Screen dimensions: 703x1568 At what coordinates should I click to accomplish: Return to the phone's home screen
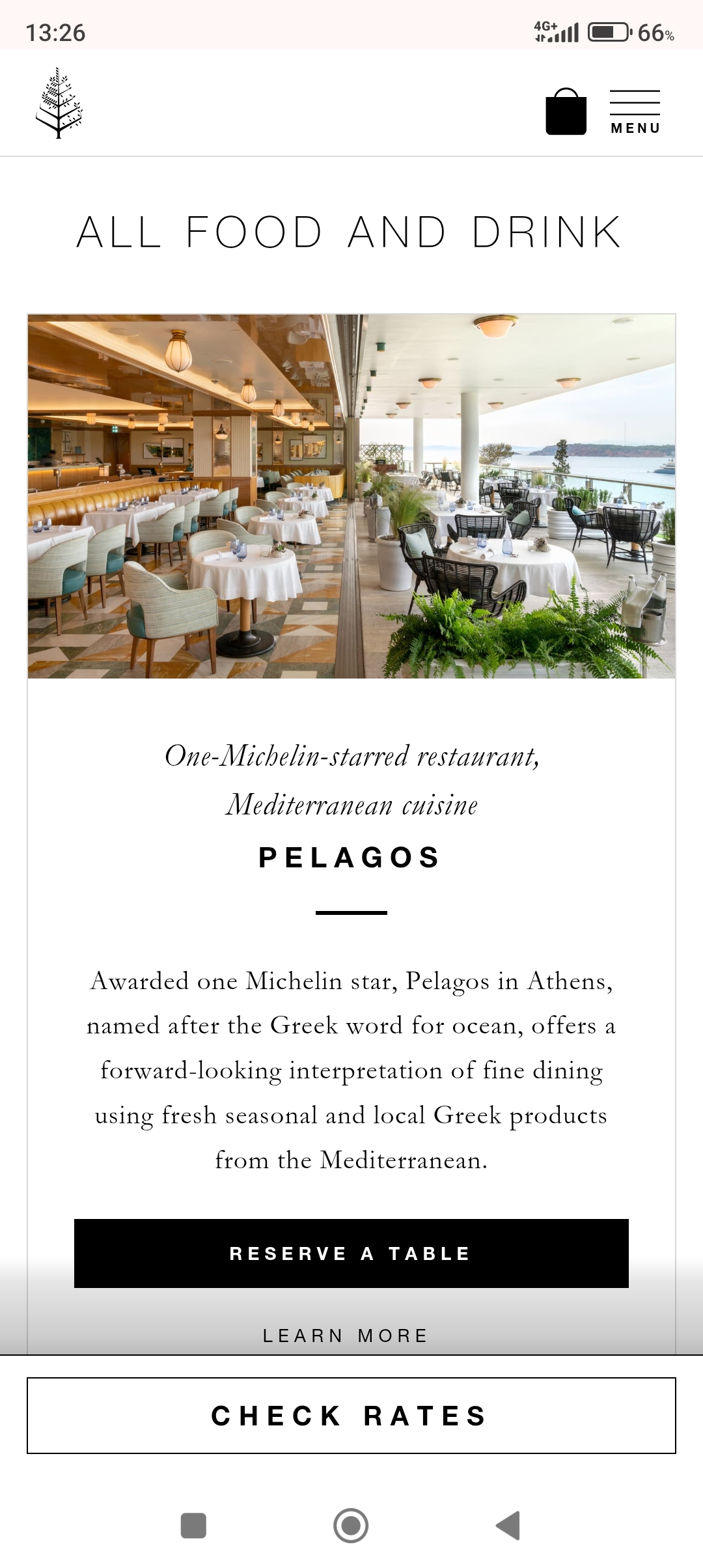(351, 1525)
